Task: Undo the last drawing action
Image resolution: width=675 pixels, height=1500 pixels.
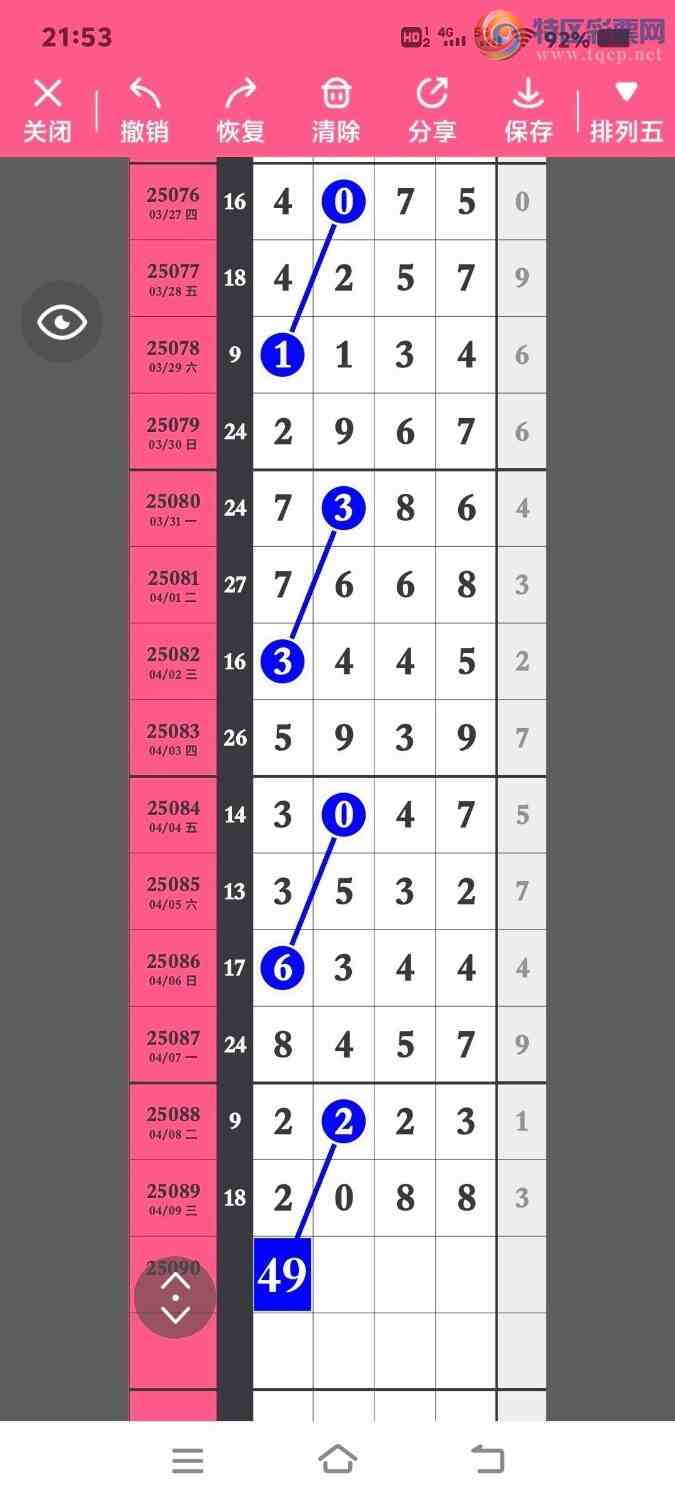Action: 144,110
